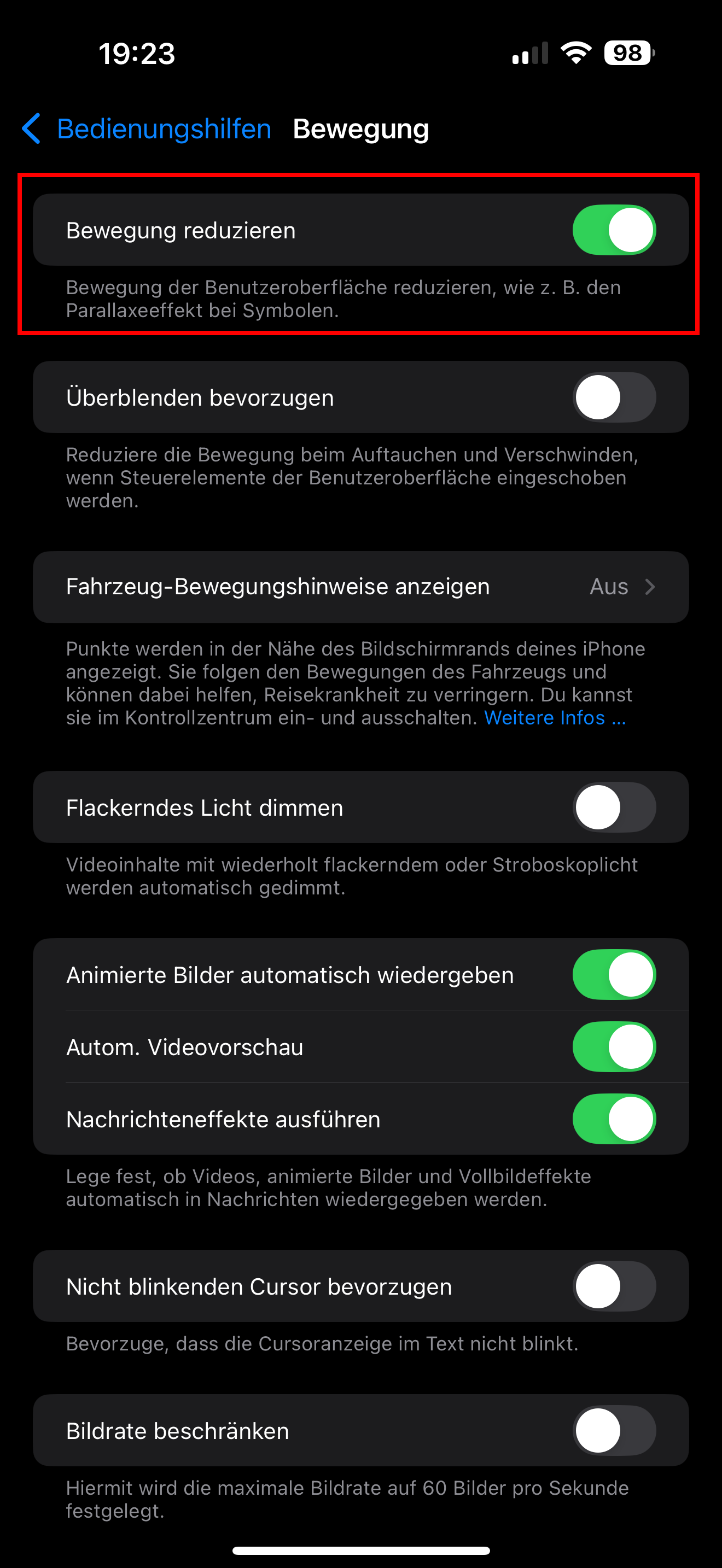Turn off Autom. Videovorschau
The width and height of the screenshot is (722, 1568).
tap(614, 1047)
